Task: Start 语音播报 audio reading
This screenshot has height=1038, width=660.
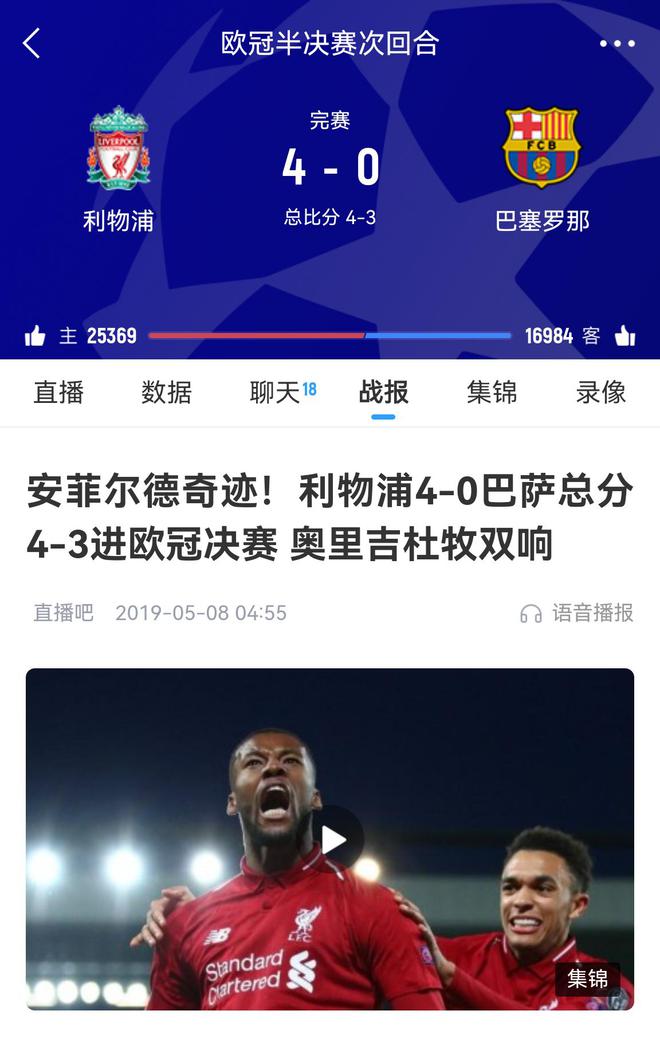Action: pyautogui.click(x=577, y=613)
